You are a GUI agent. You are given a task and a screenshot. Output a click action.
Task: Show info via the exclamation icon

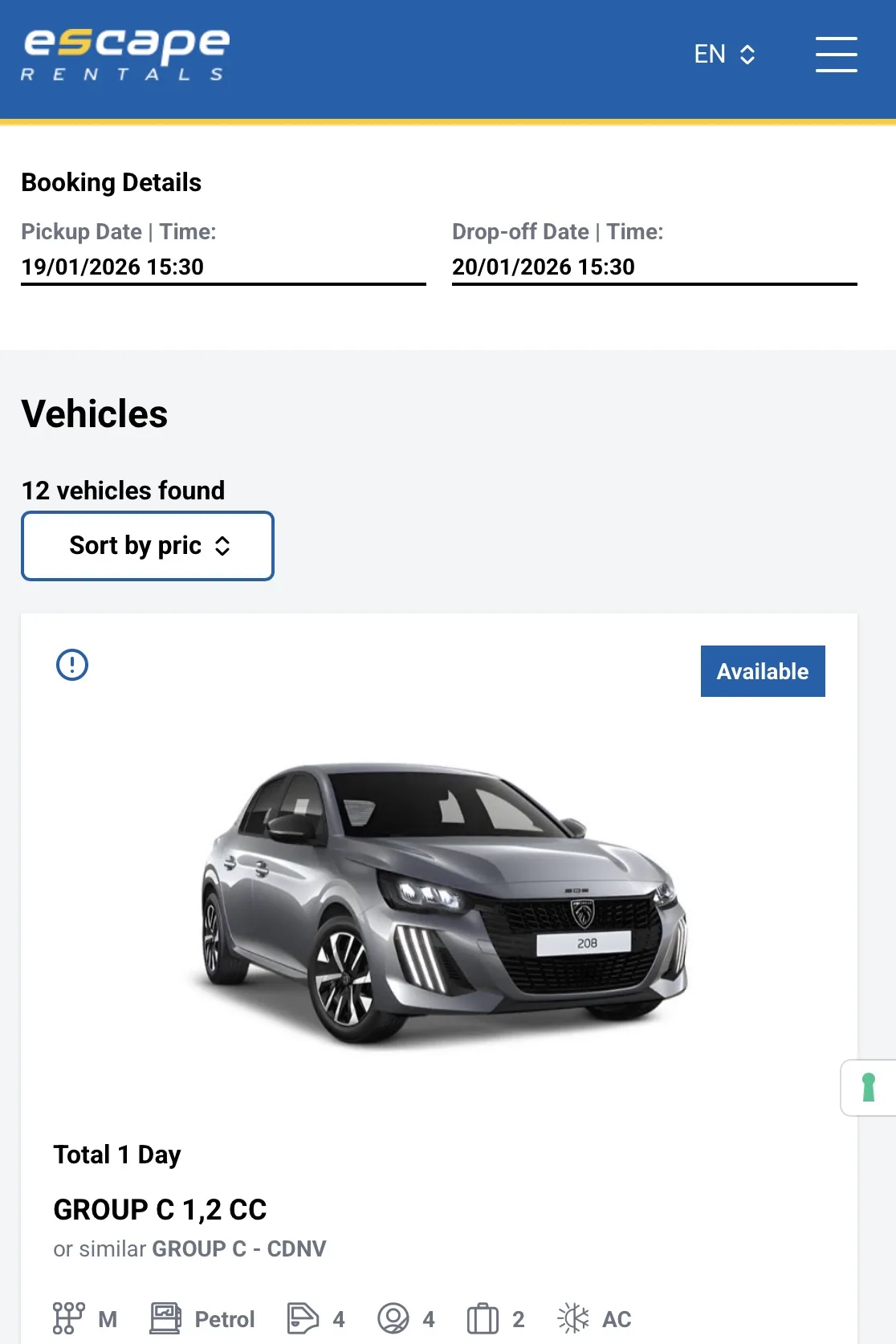click(x=72, y=665)
